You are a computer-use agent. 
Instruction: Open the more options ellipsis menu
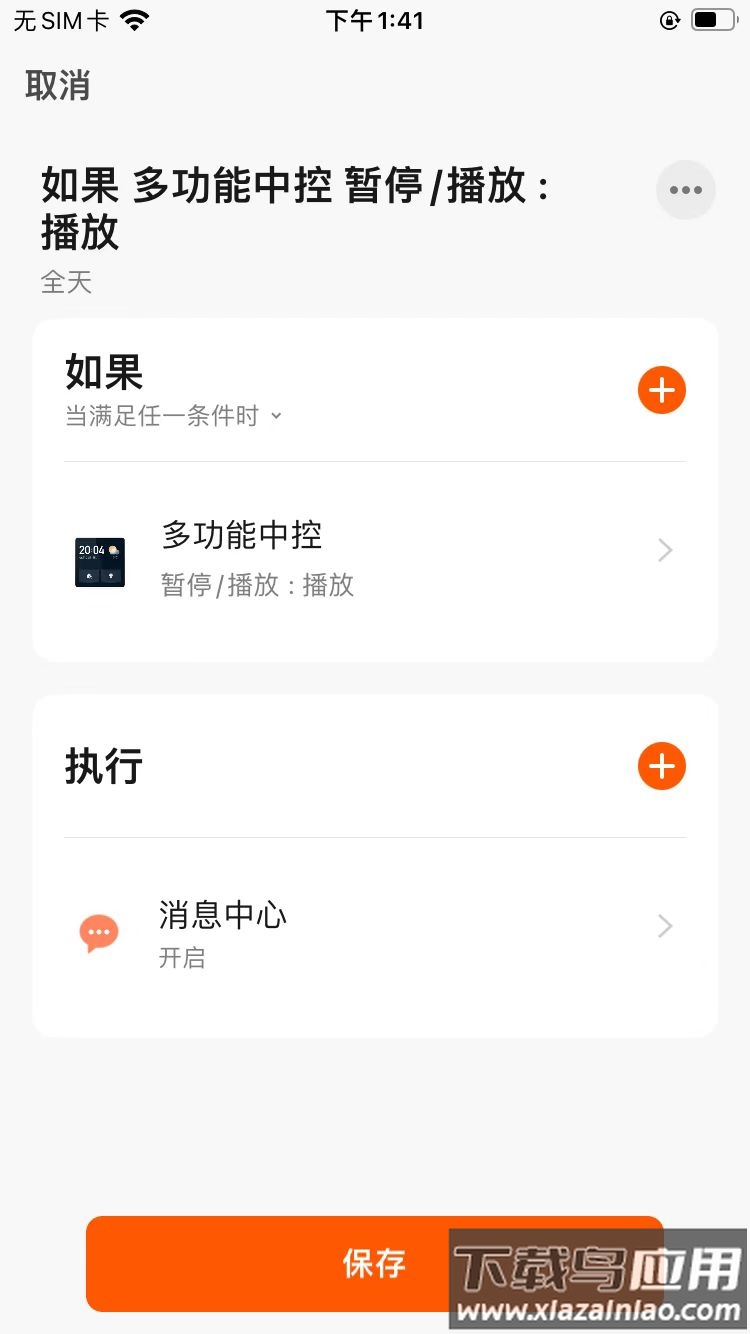(x=686, y=189)
